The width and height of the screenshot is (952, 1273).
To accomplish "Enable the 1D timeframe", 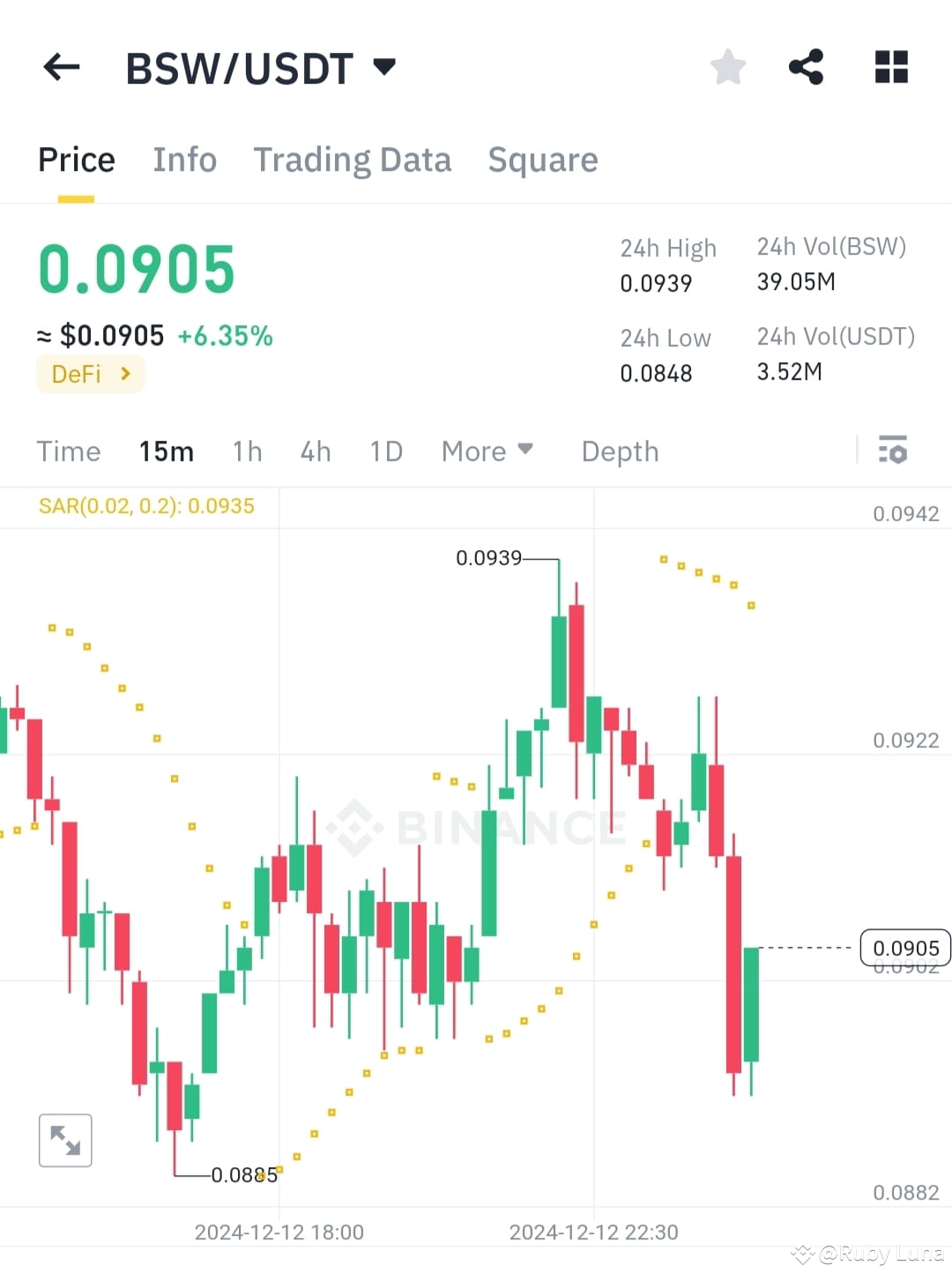I will pyautogui.click(x=385, y=450).
